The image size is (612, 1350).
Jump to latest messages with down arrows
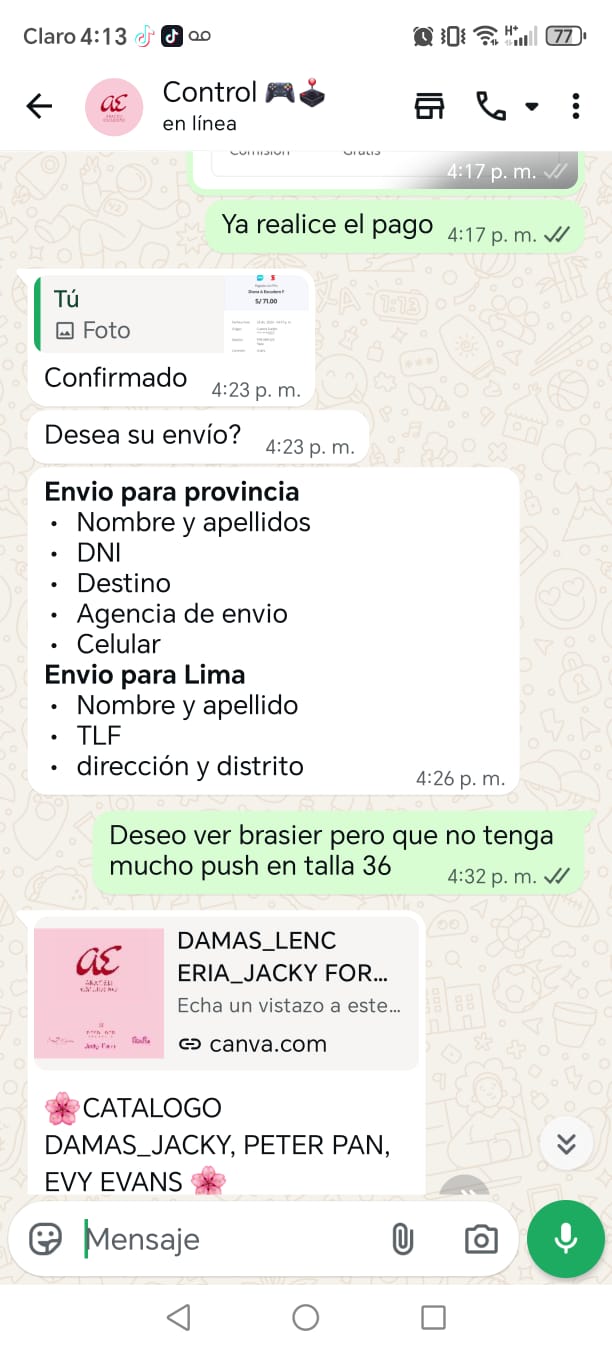pyautogui.click(x=566, y=1144)
